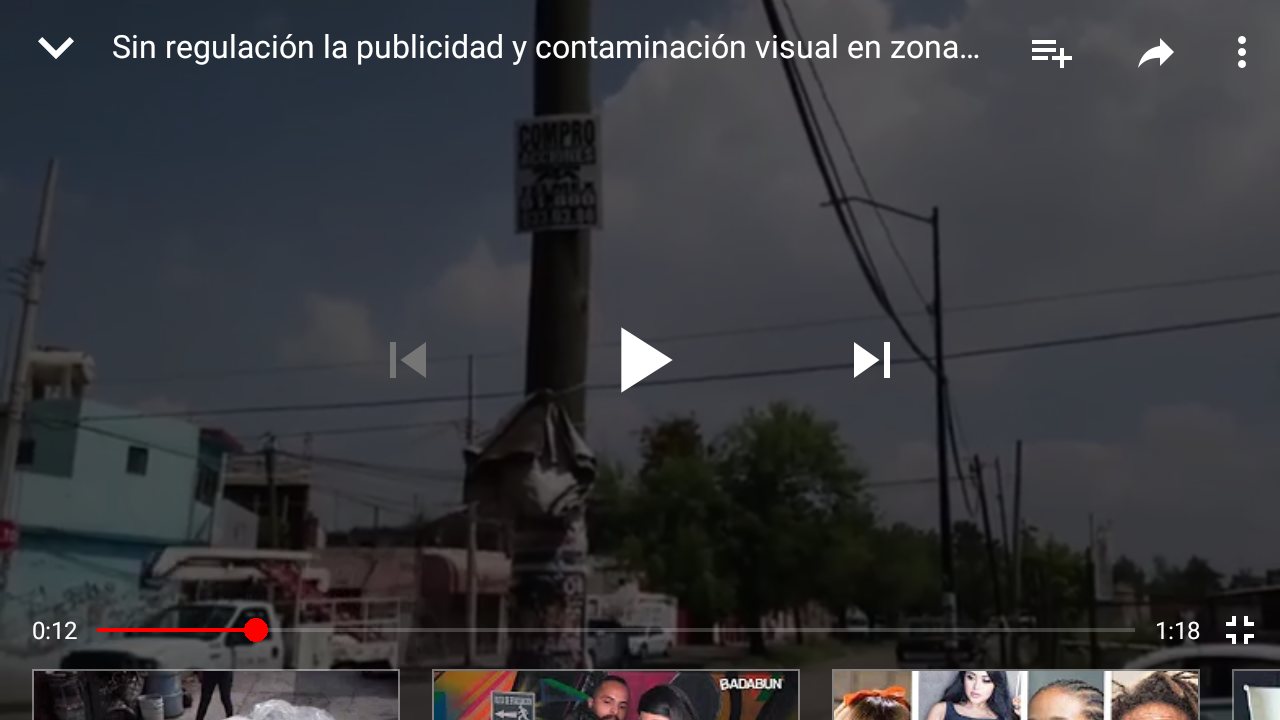
Task: Add video to a playlist
Action: coord(1051,52)
